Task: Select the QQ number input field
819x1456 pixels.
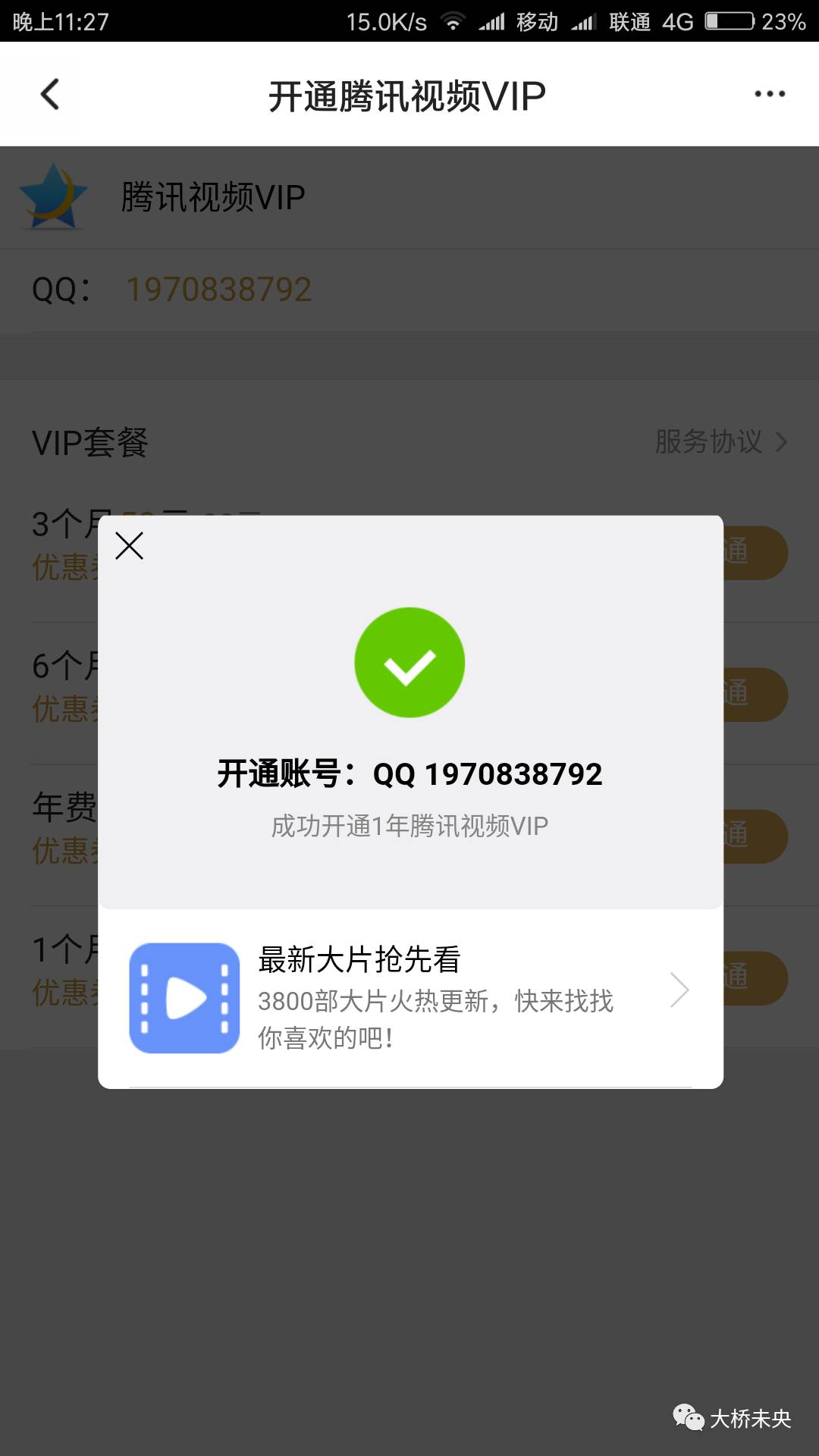Action: (x=218, y=288)
